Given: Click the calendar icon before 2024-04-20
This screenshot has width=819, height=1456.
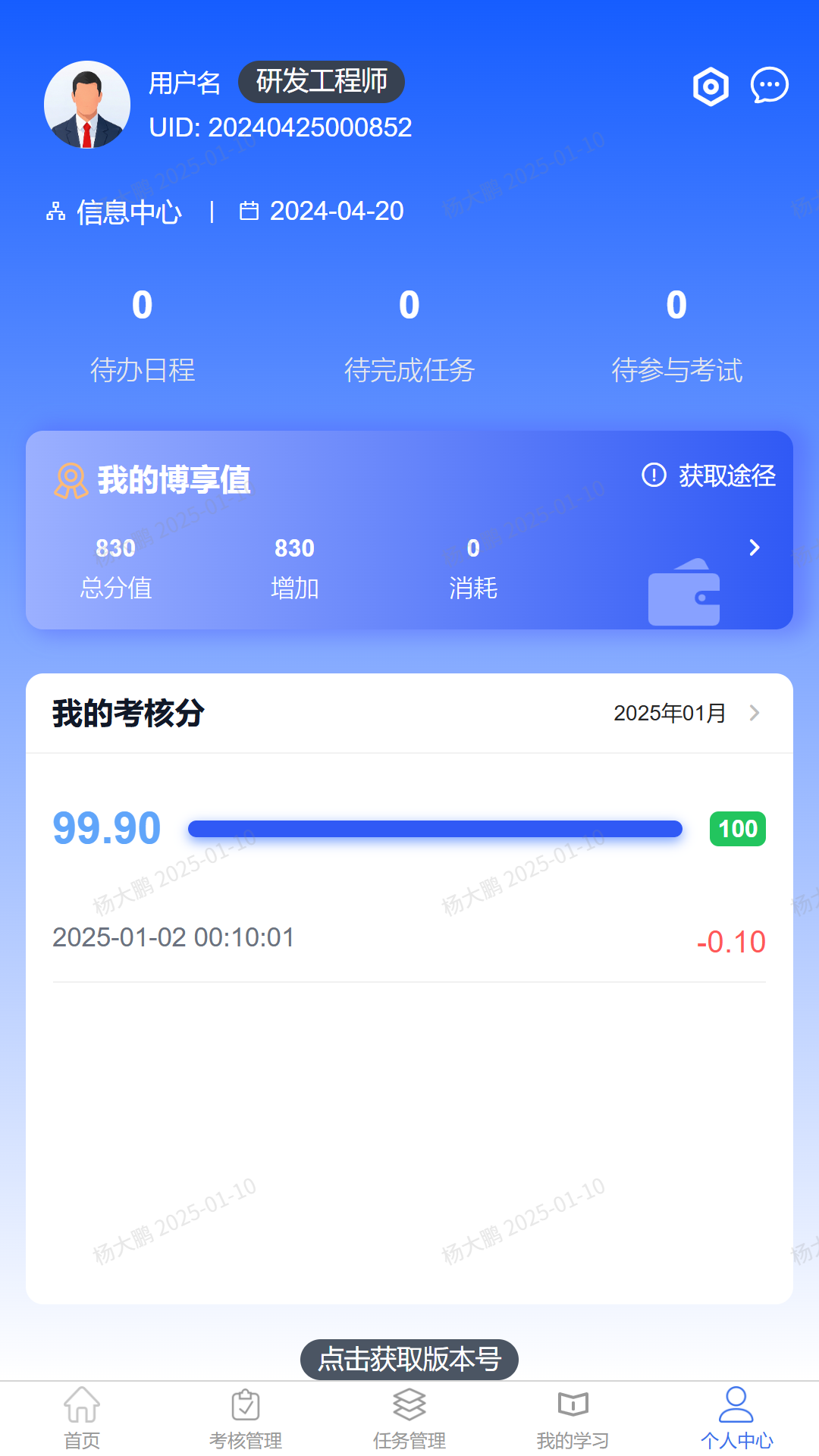Looking at the screenshot, I should (x=250, y=211).
